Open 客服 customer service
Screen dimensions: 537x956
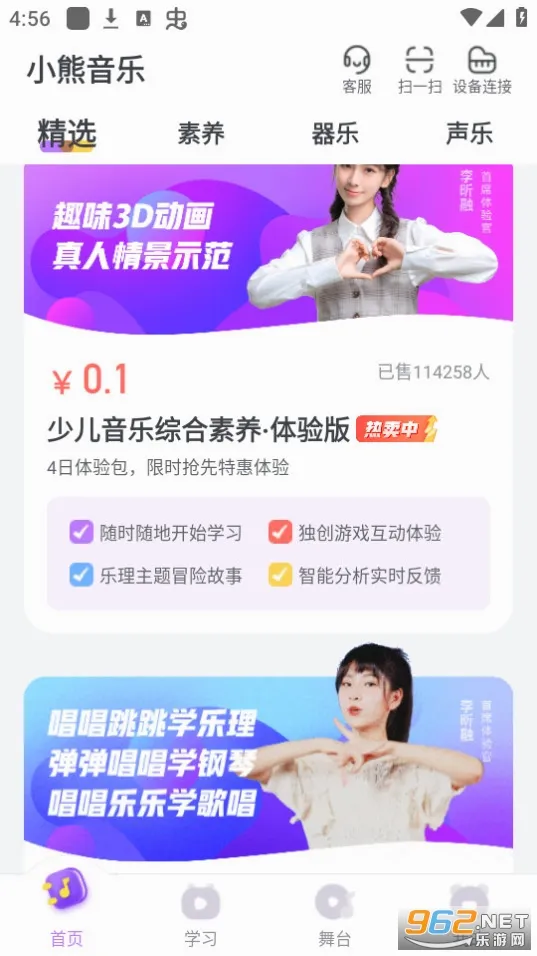[x=357, y=70]
